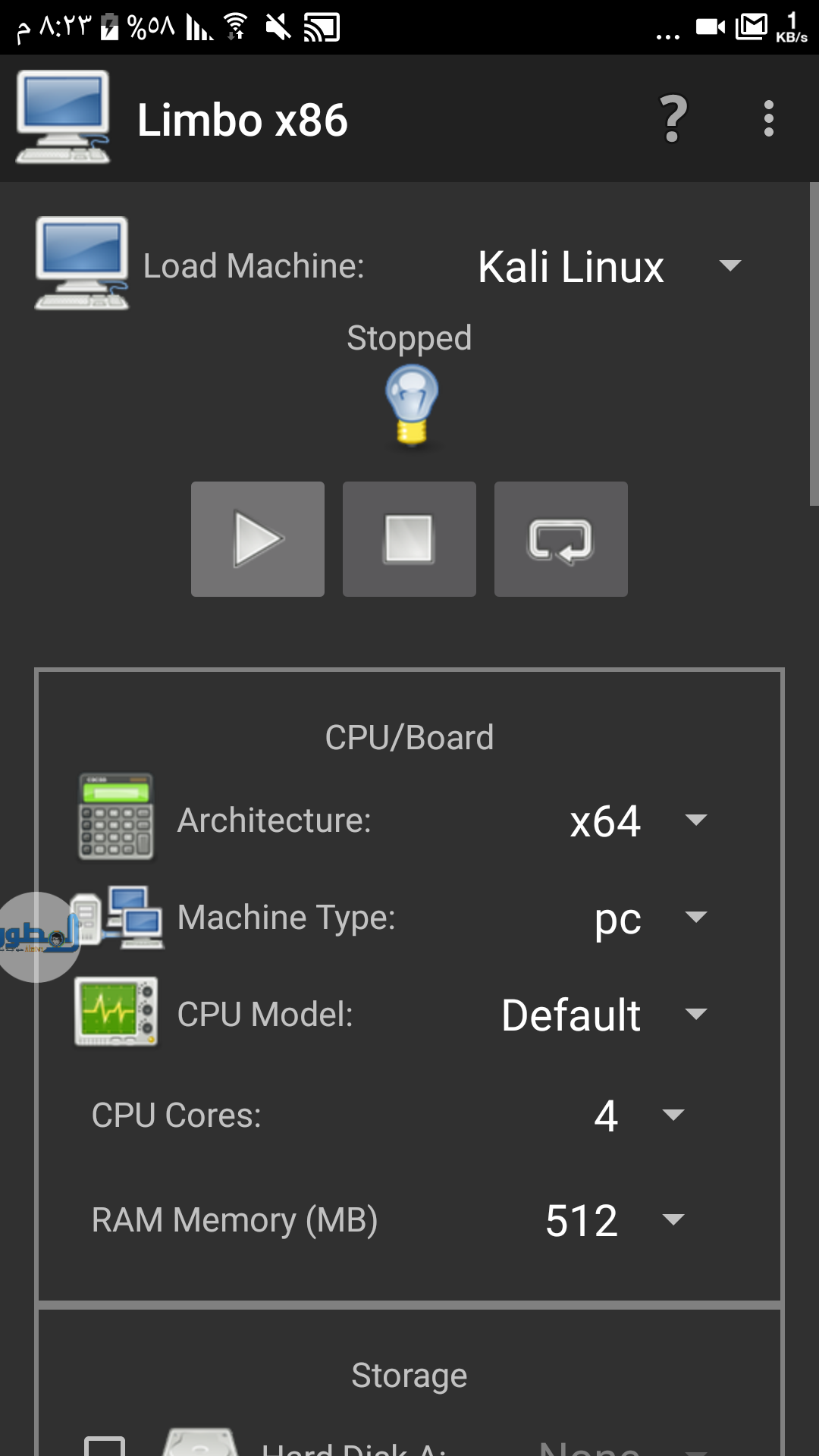The image size is (819, 1456).
Task: Change the Architecture from x64
Action: [635, 821]
